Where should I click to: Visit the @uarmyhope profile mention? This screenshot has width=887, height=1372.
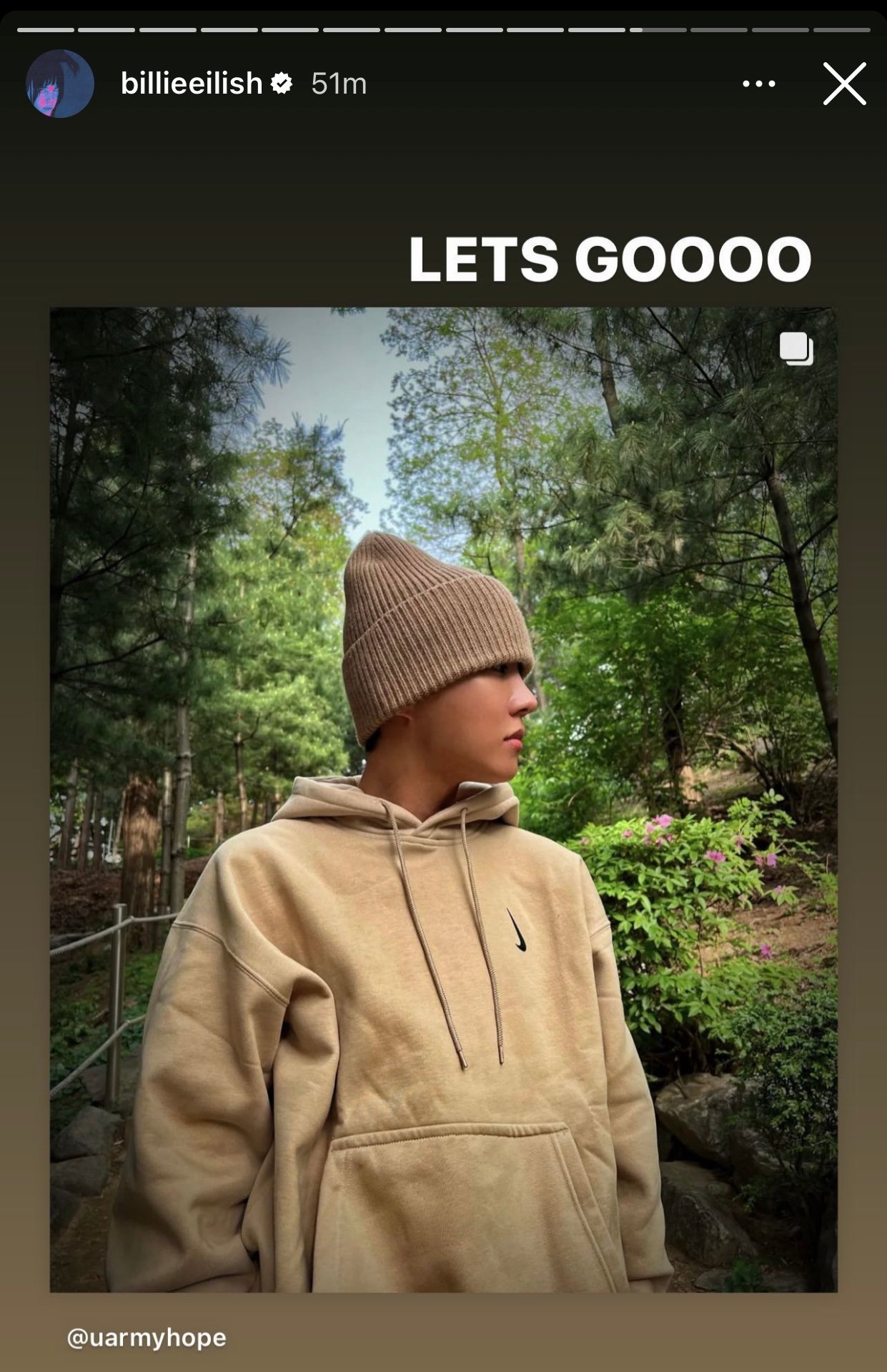(147, 1337)
